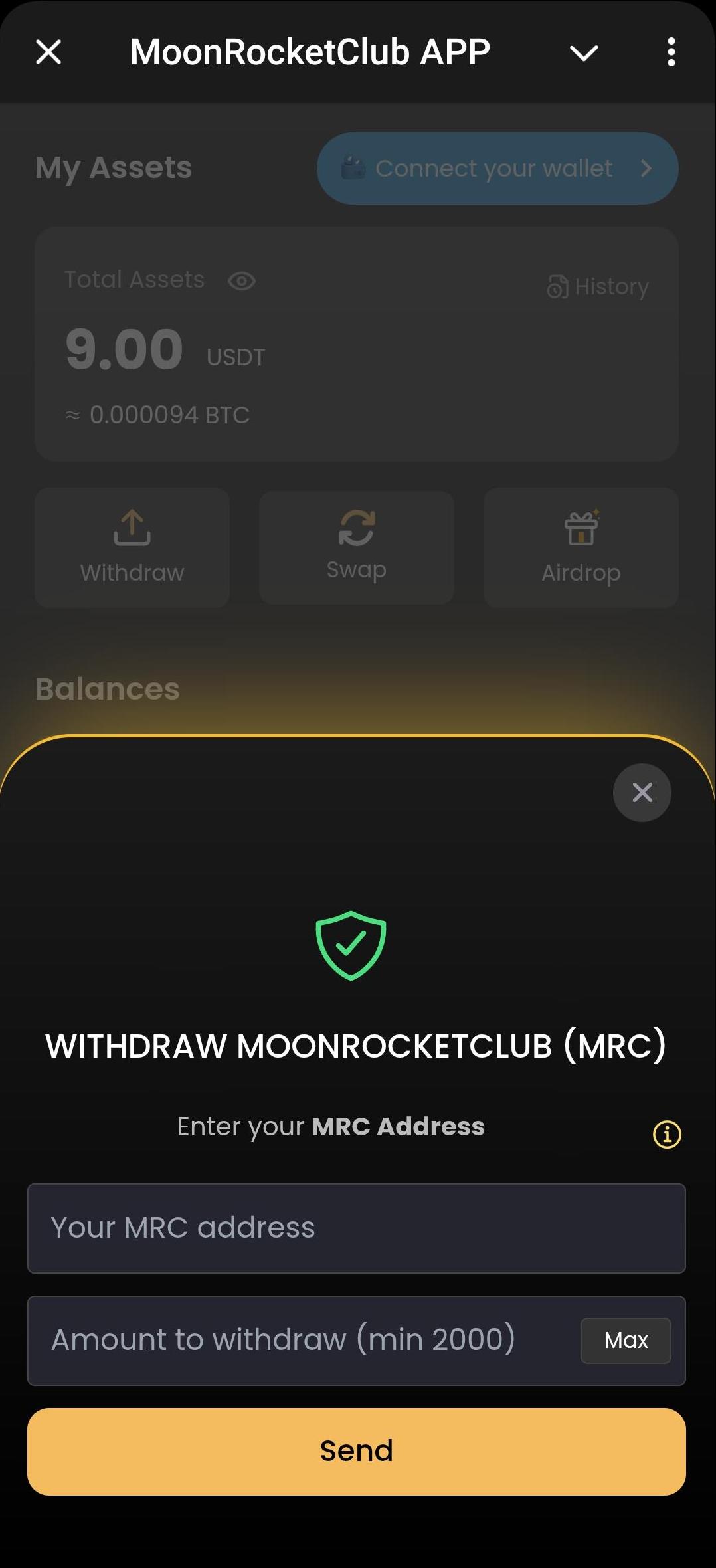Click the right arrow on Connect your wallet
The width and height of the screenshot is (716, 1568).
pyautogui.click(x=646, y=168)
